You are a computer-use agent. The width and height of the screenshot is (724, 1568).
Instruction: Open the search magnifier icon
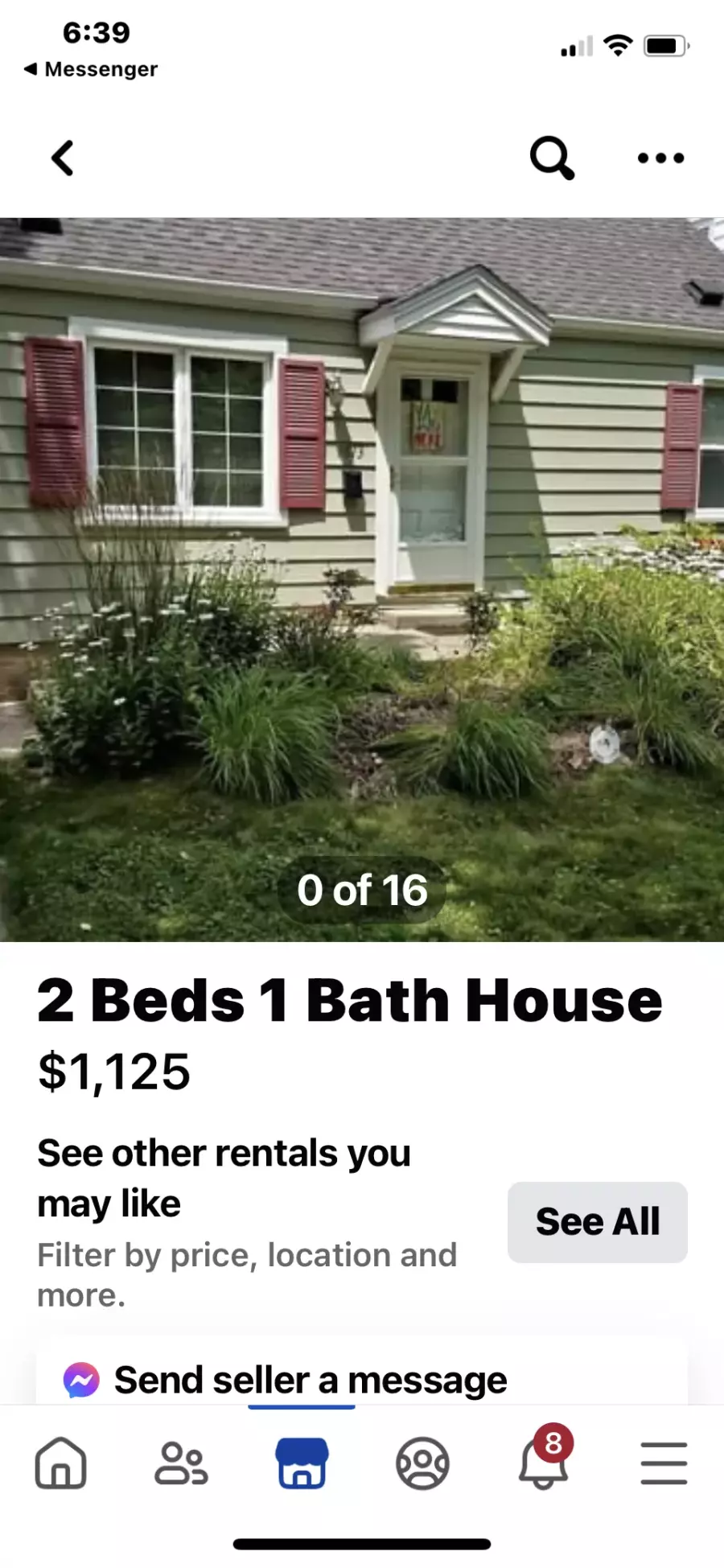pos(552,158)
